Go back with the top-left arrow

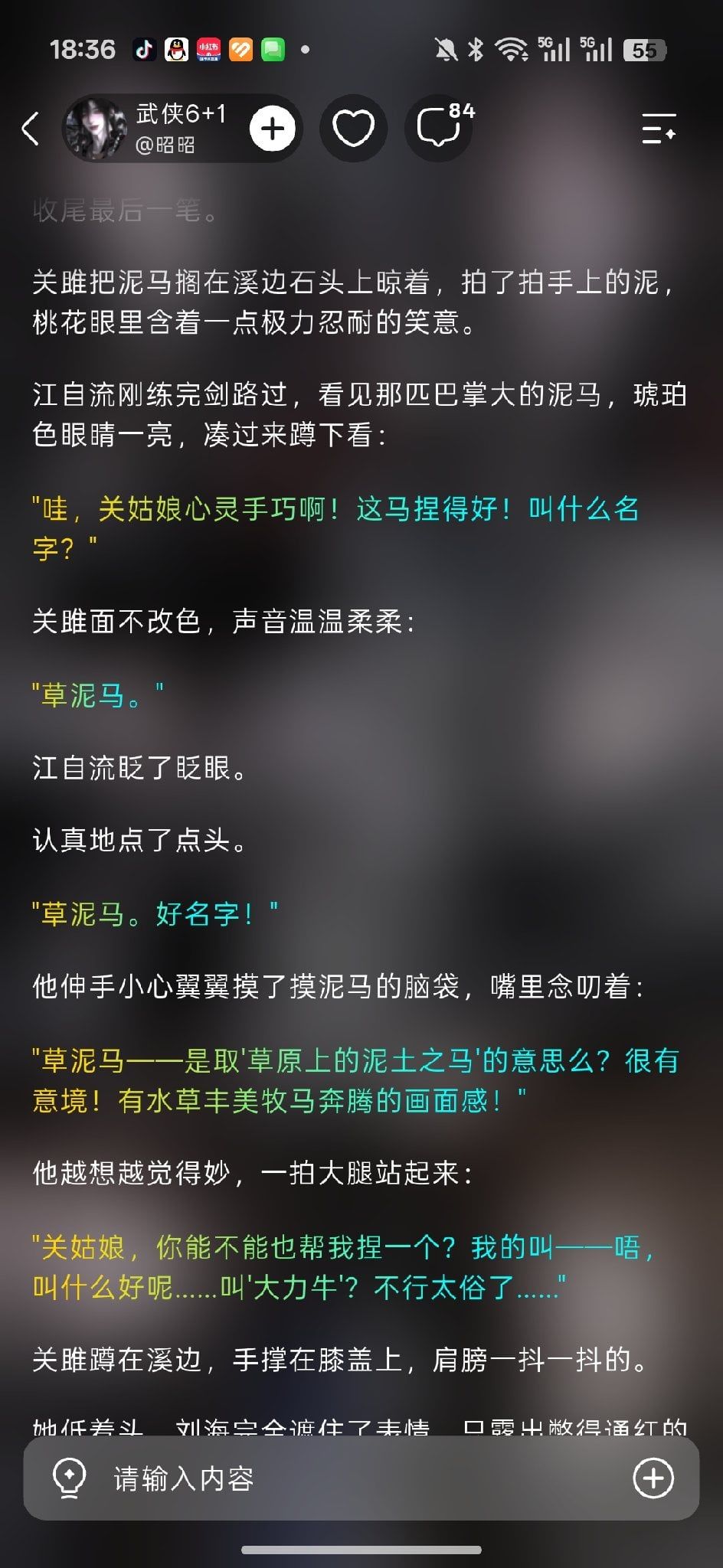click(x=31, y=129)
